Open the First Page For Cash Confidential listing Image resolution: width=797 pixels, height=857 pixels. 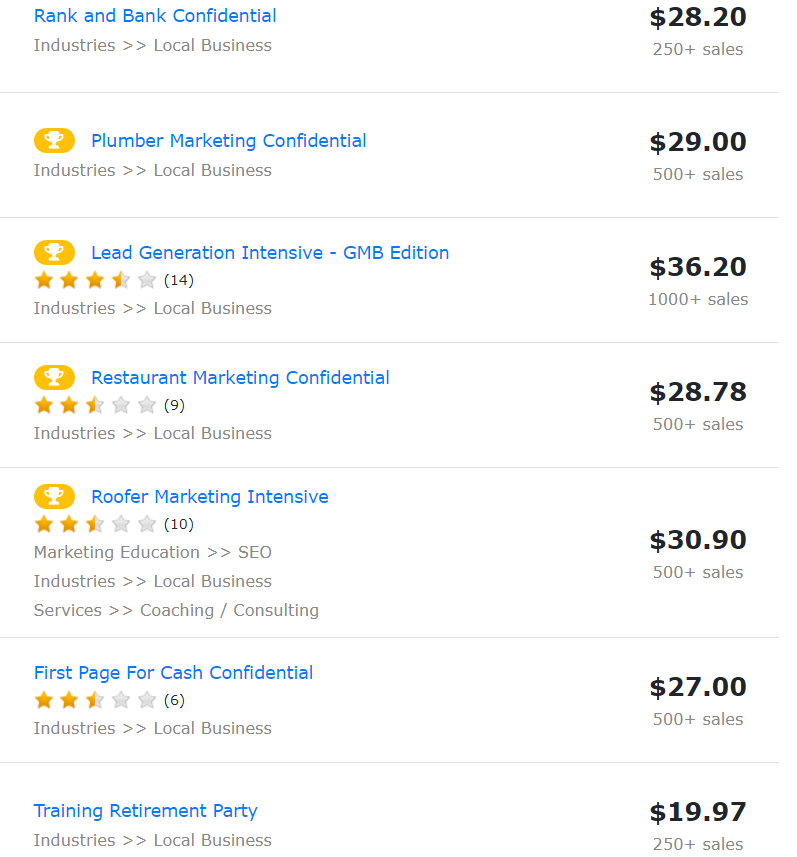173,672
